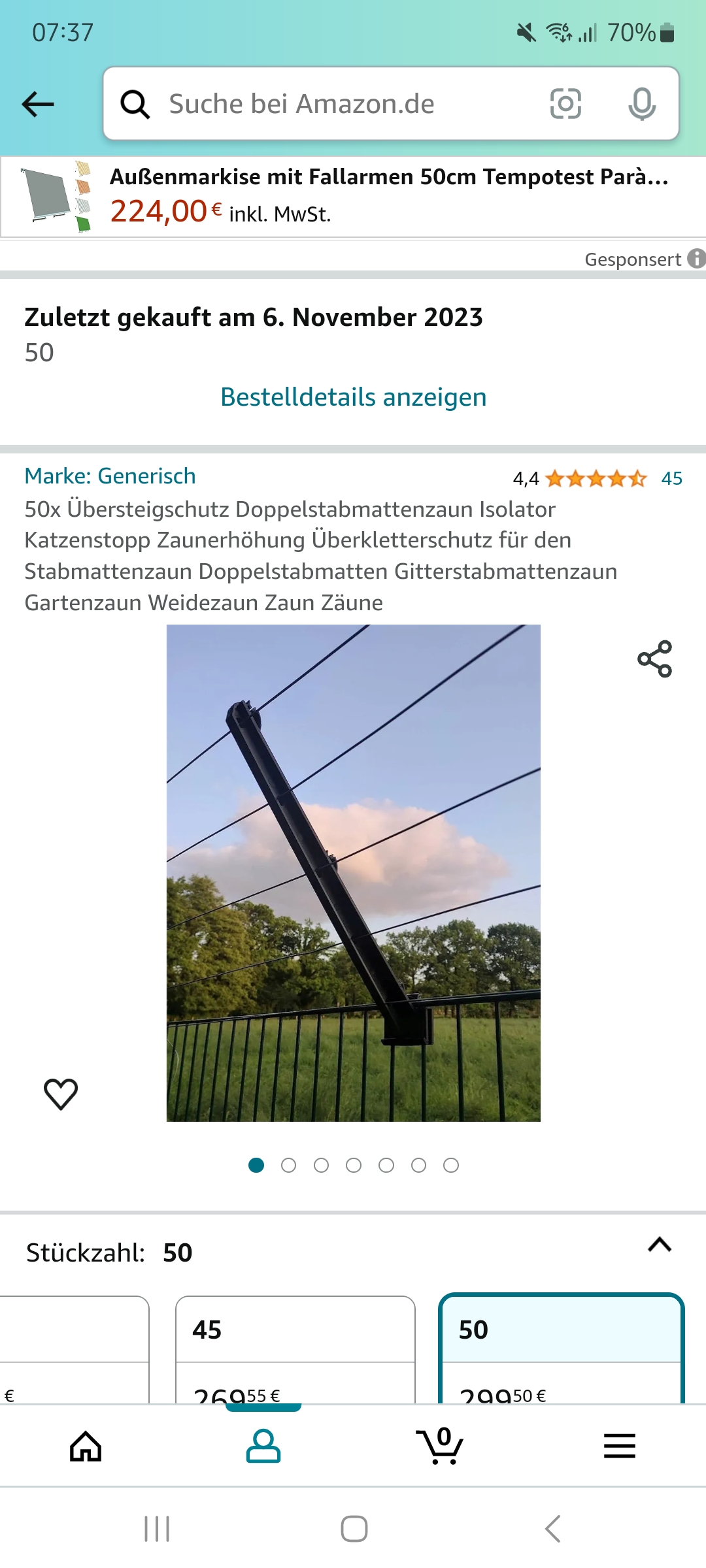Collapse the Stückzahl options chevron
The image size is (706, 1568).
pos(660,1245)
